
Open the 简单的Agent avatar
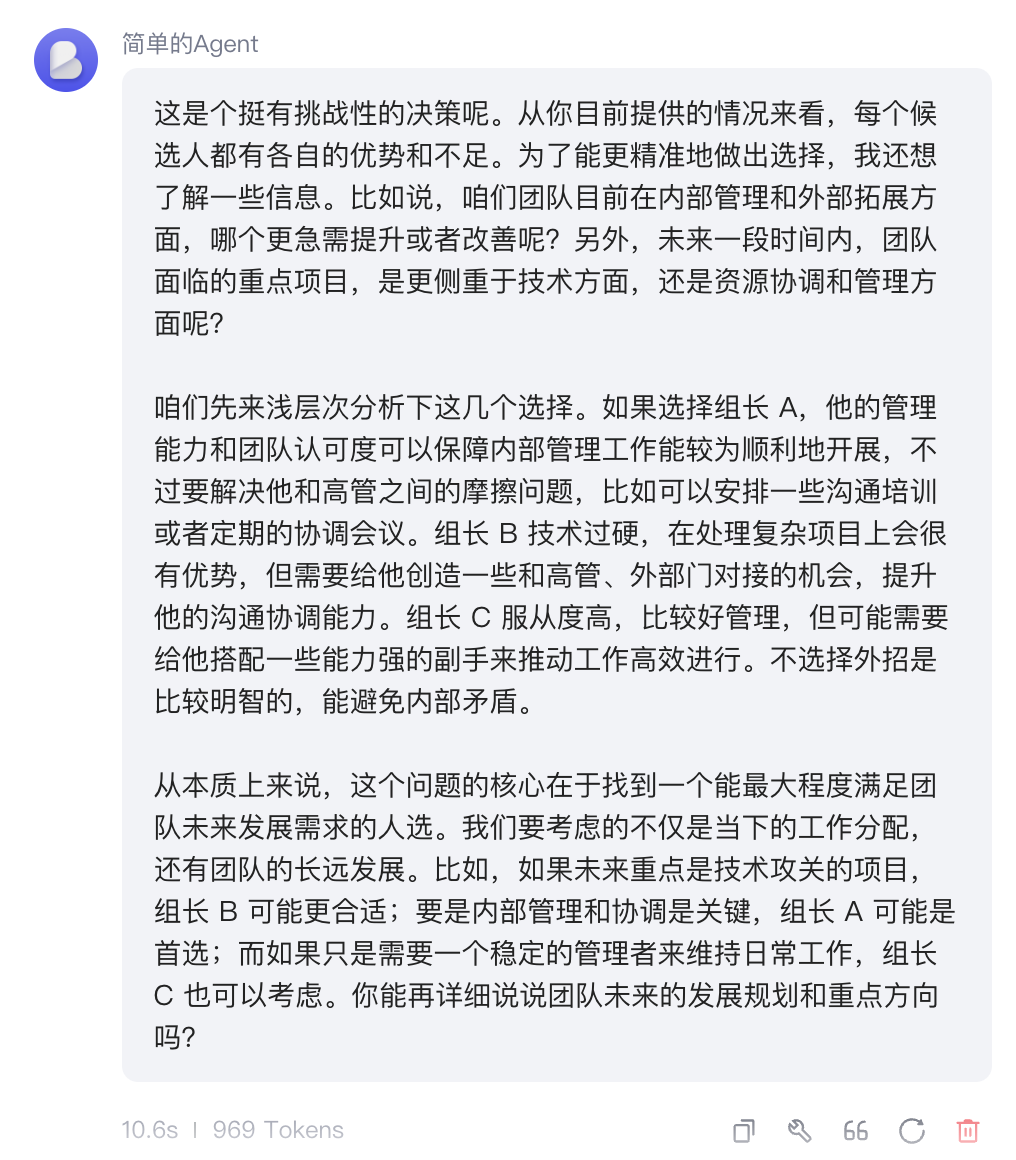[66, 60]
